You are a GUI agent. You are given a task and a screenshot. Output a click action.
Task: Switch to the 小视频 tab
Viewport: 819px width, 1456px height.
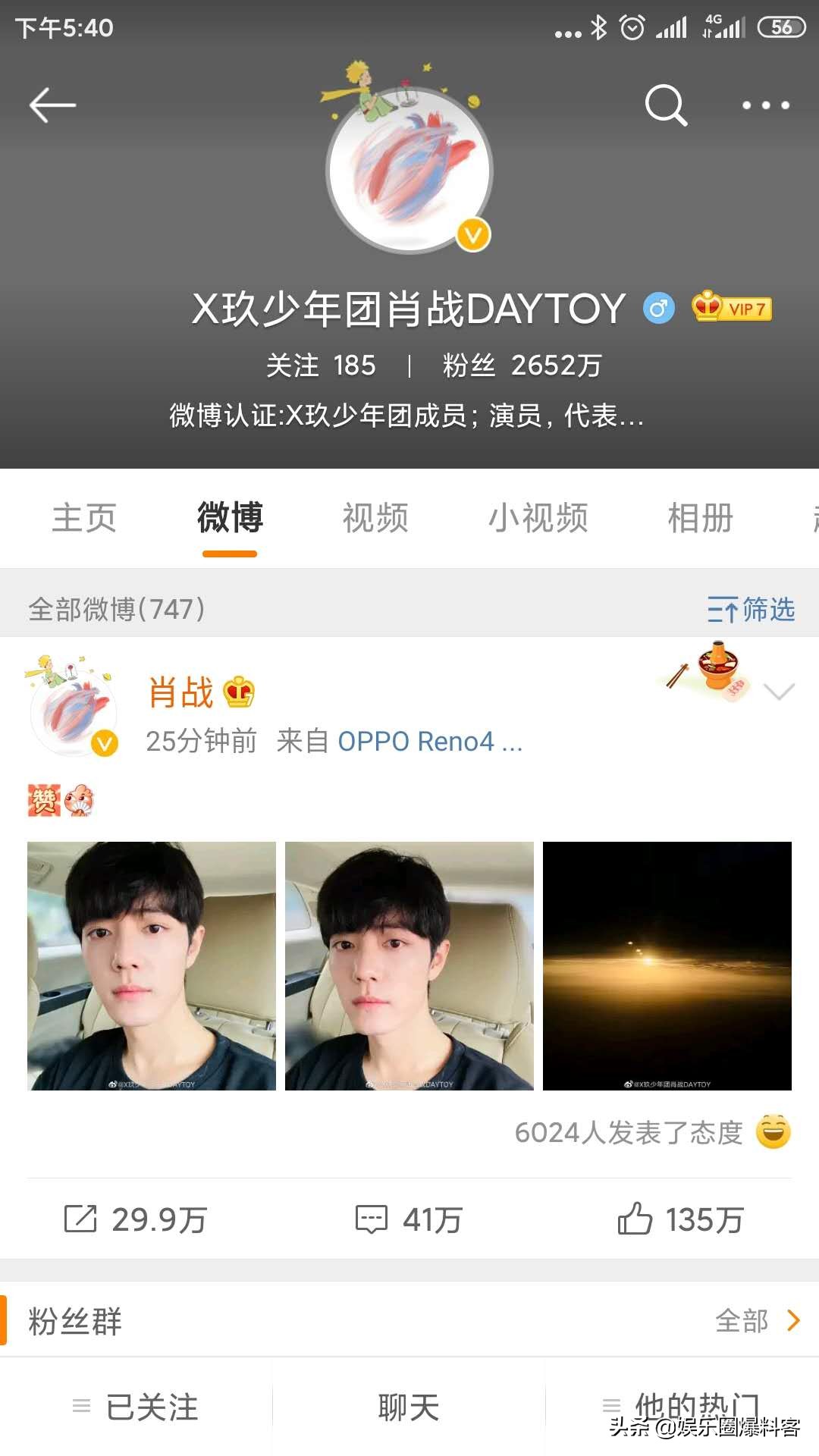coord(538,519)
